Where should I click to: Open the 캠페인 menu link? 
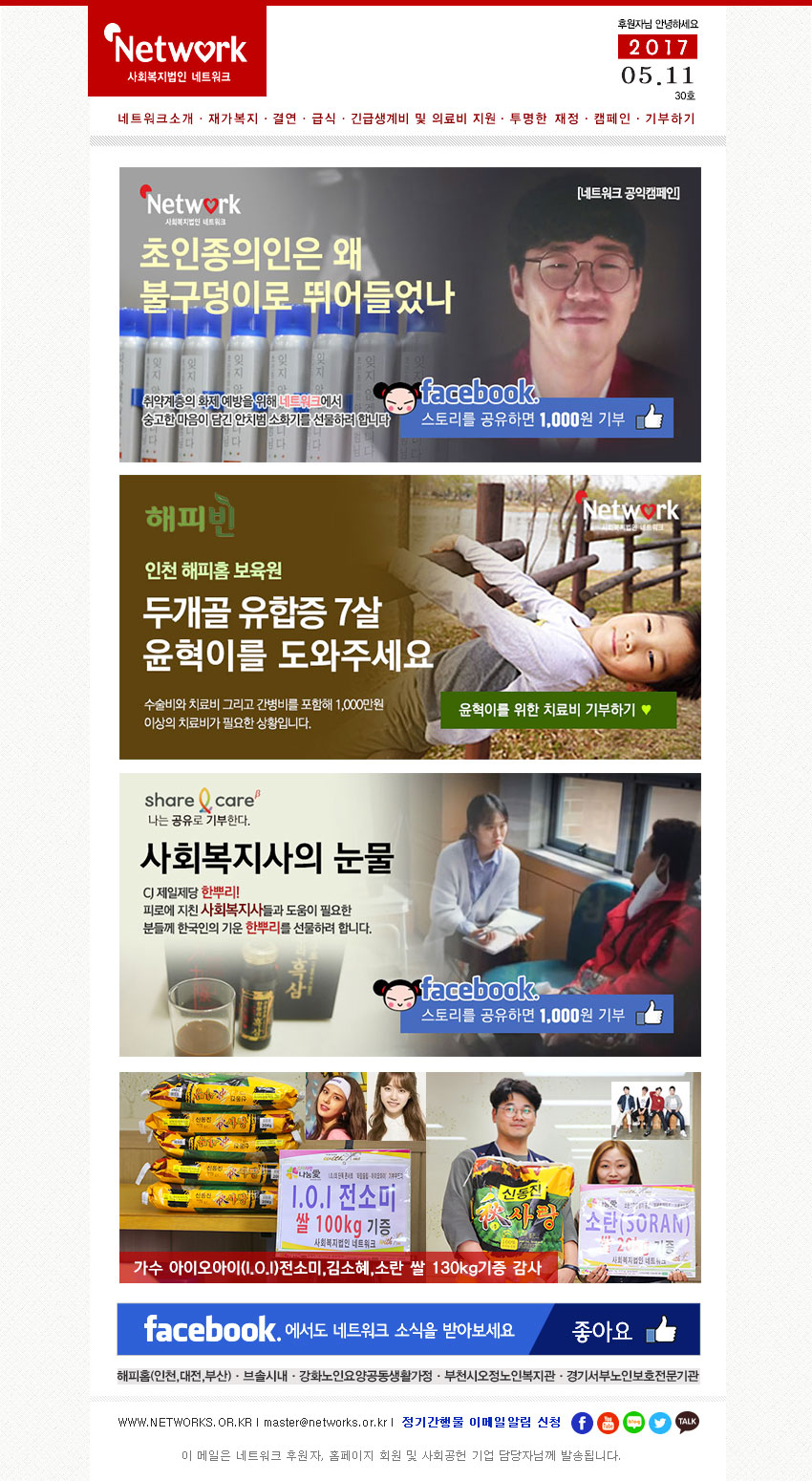(611, 118)
